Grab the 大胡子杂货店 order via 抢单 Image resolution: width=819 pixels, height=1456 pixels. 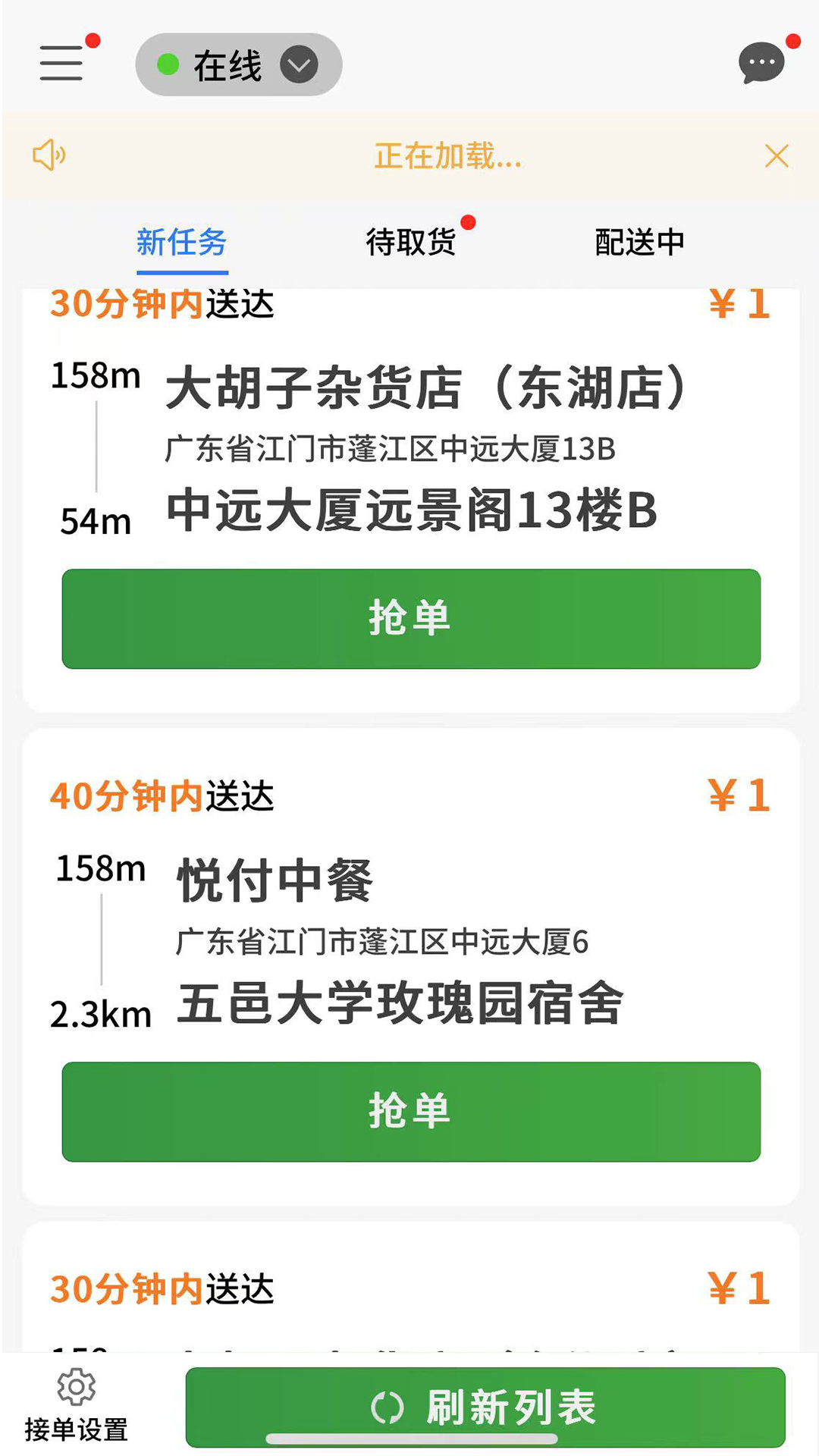[409, 618]
